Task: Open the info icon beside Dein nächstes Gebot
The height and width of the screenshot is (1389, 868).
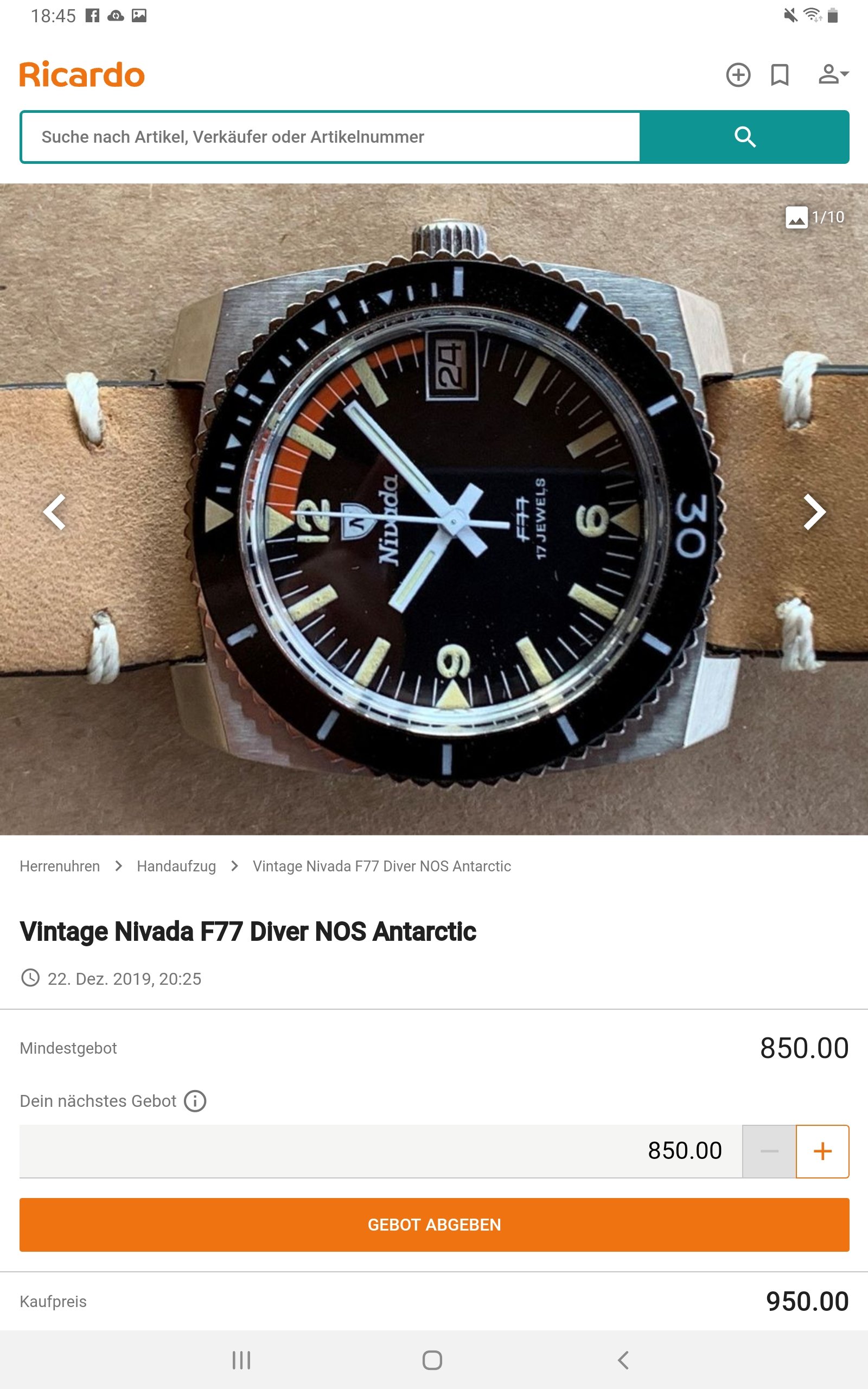Action: [x=195, y=1101]
